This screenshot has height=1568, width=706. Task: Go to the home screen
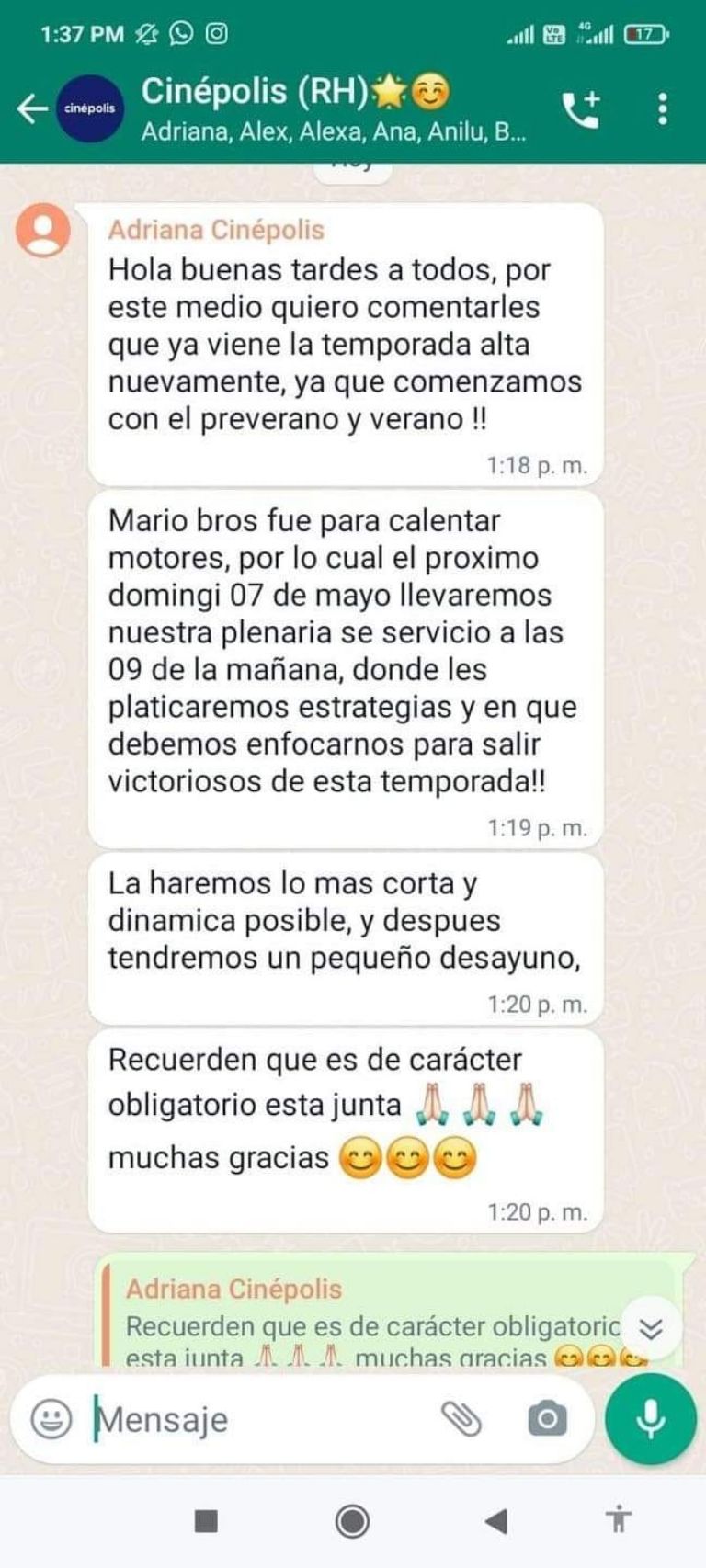(x=353, y=1521)
